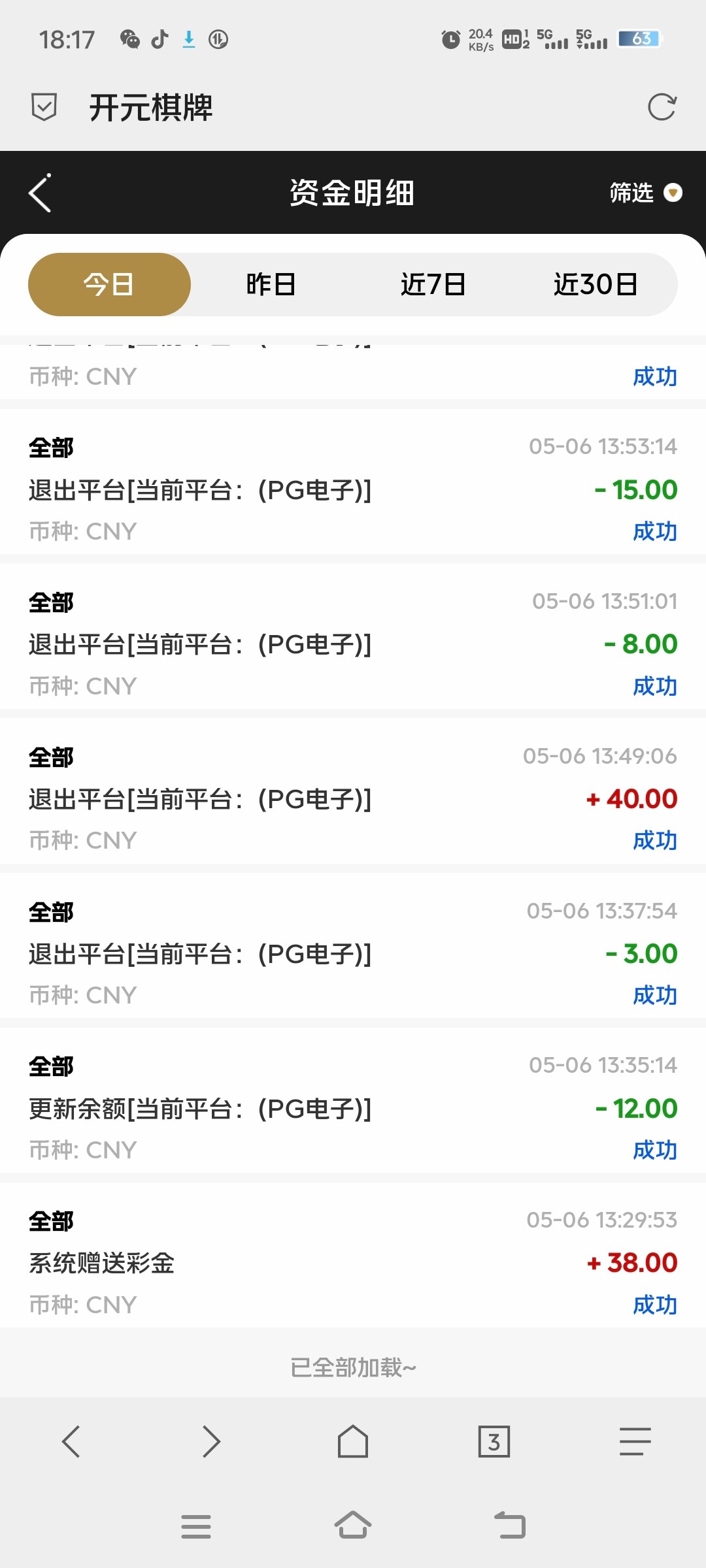Open the browser home page

353,1441
